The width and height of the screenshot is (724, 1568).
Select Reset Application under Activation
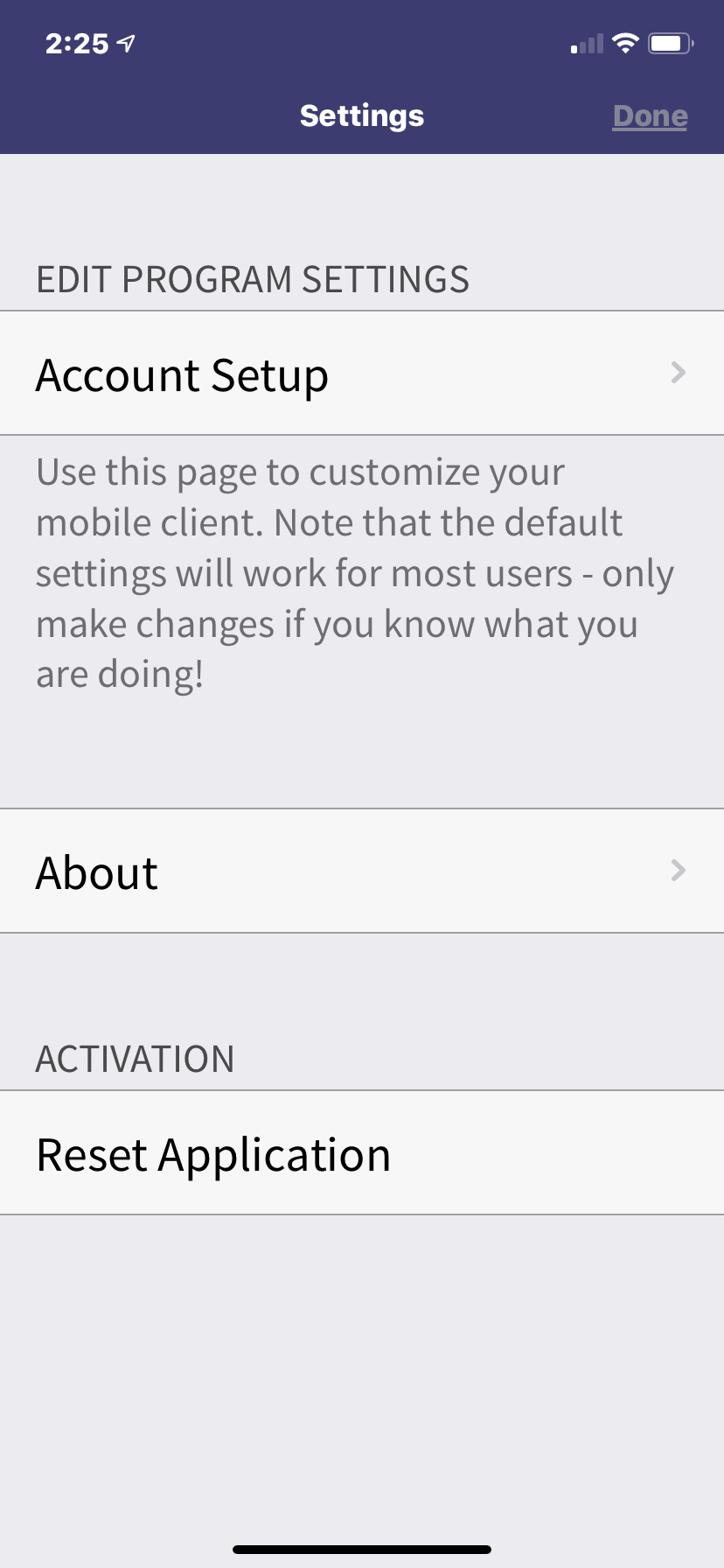(362, 1152)
